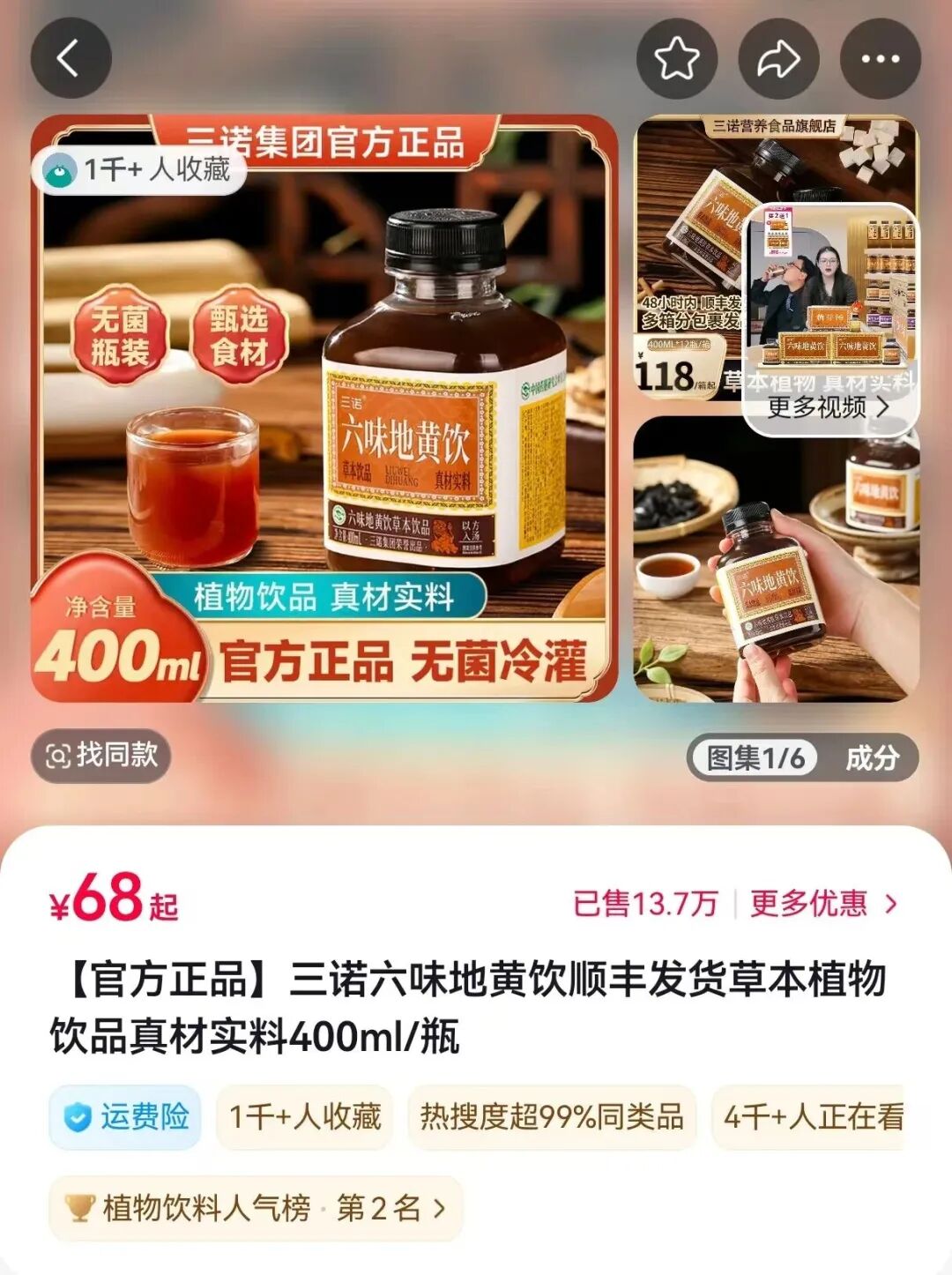Select the 图集1/6 gallery tab

coord(755,757)
